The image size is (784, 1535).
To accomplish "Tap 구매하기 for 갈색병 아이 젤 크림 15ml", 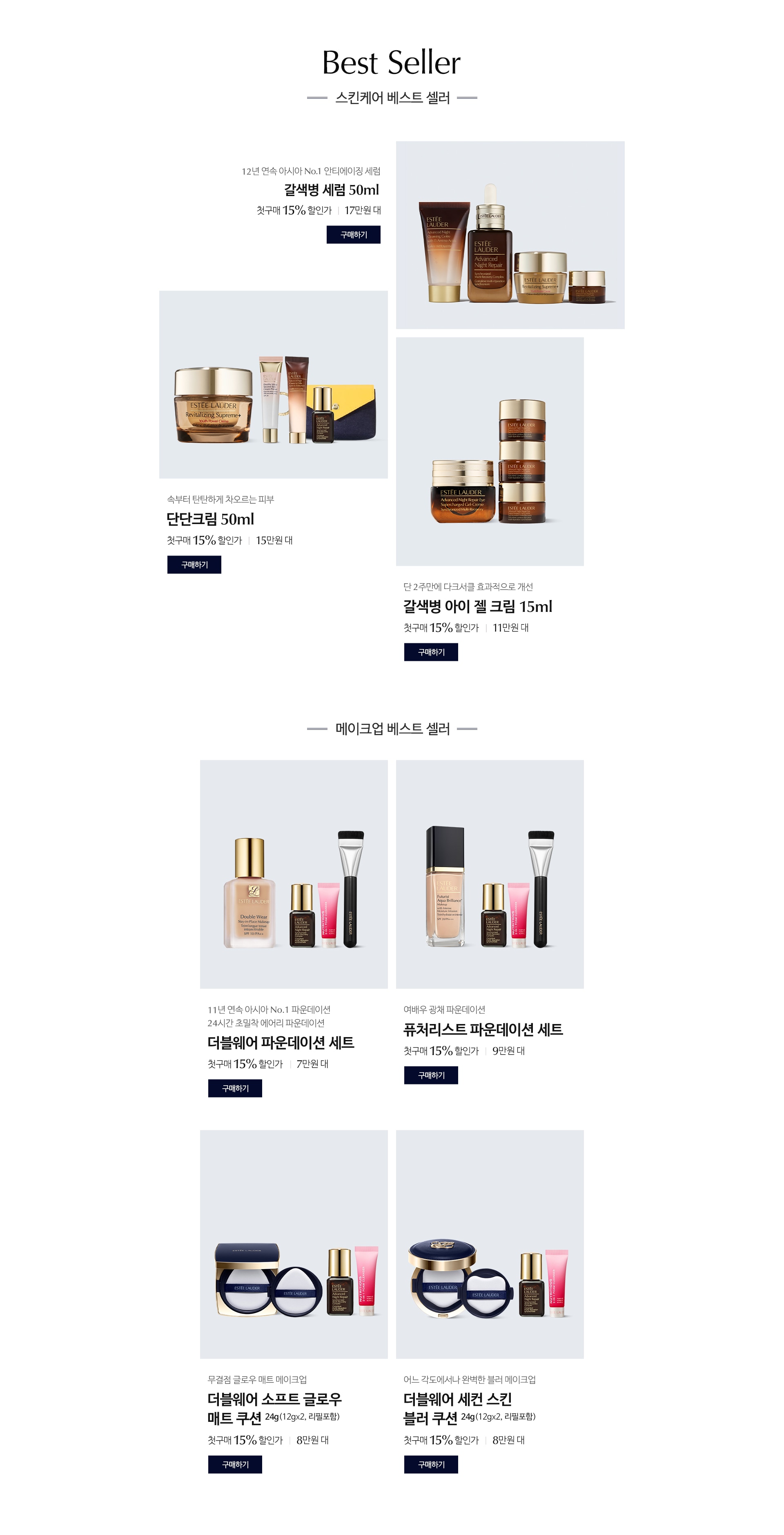I will coord(431,652).
